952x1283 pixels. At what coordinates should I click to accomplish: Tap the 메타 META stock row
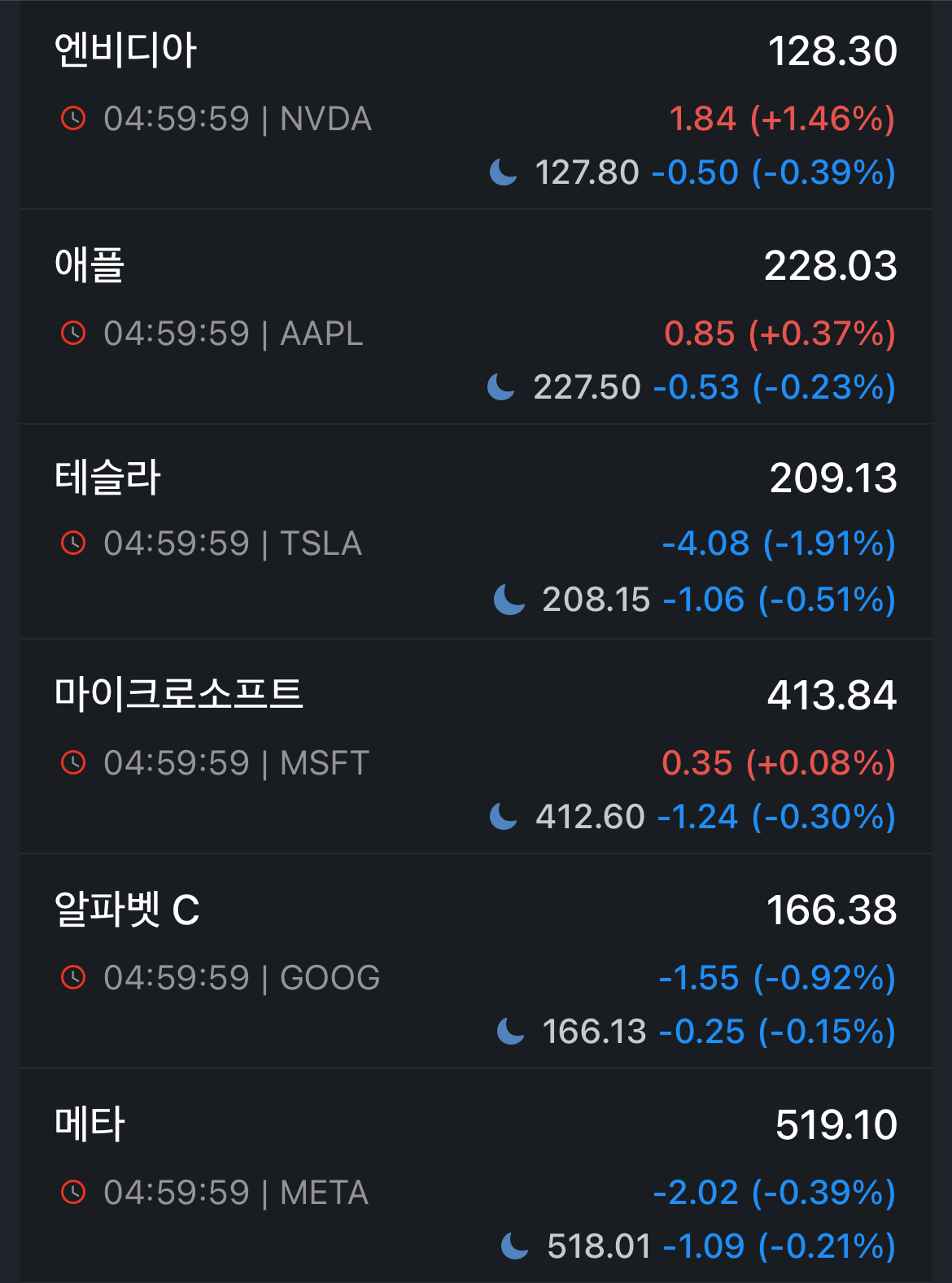click(476, 1176)
